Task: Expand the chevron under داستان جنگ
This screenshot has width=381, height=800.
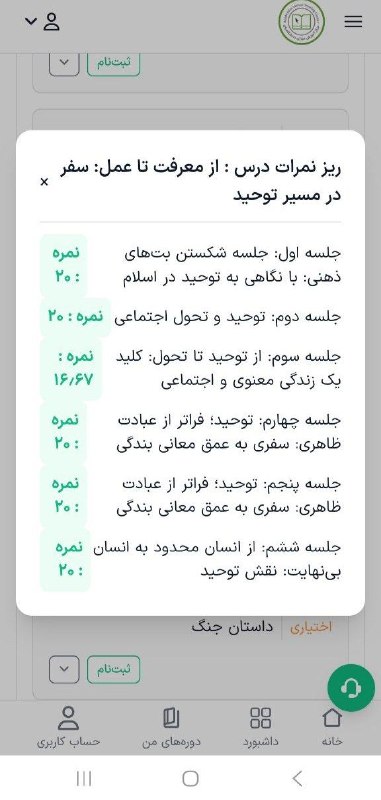Action: [64, 670]
